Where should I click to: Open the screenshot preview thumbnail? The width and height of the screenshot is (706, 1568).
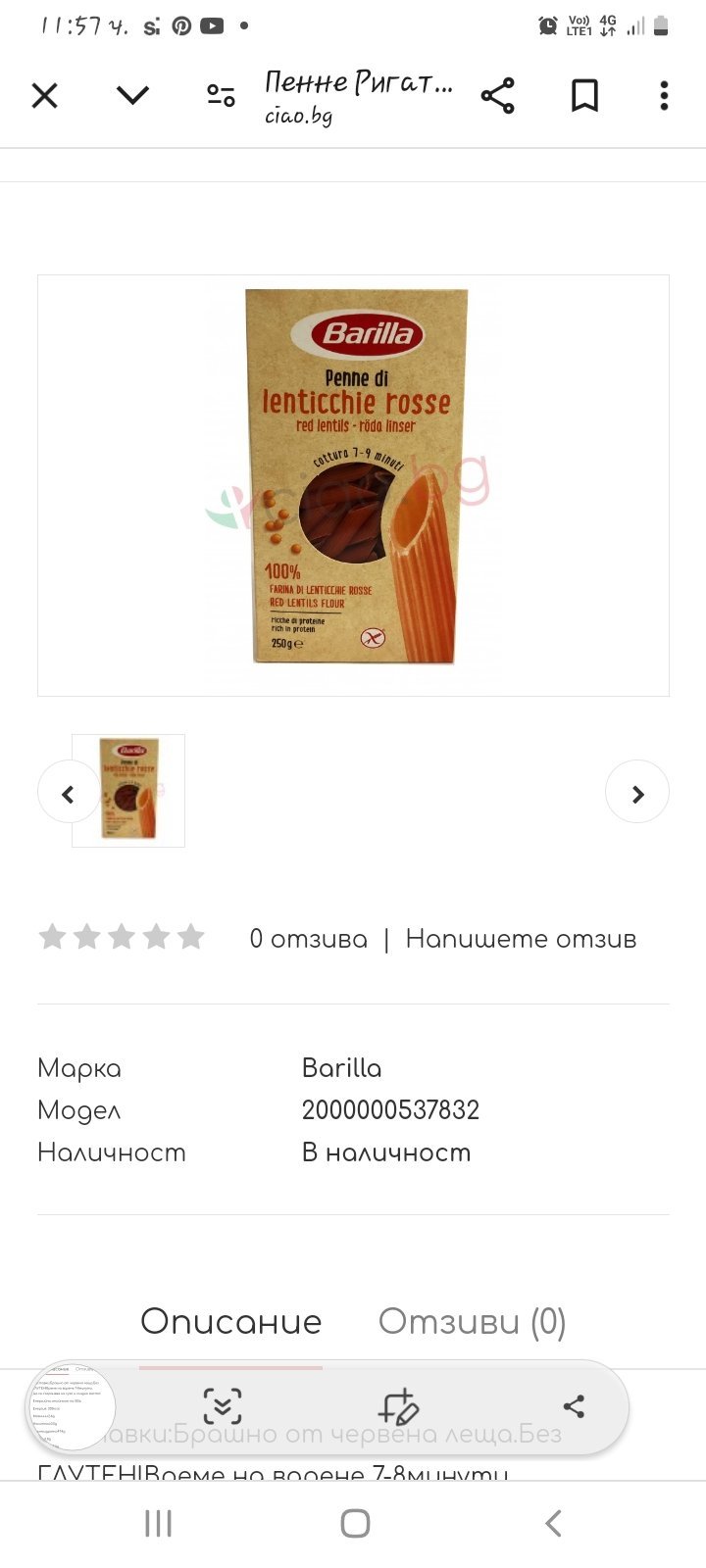click(71, 1407)
